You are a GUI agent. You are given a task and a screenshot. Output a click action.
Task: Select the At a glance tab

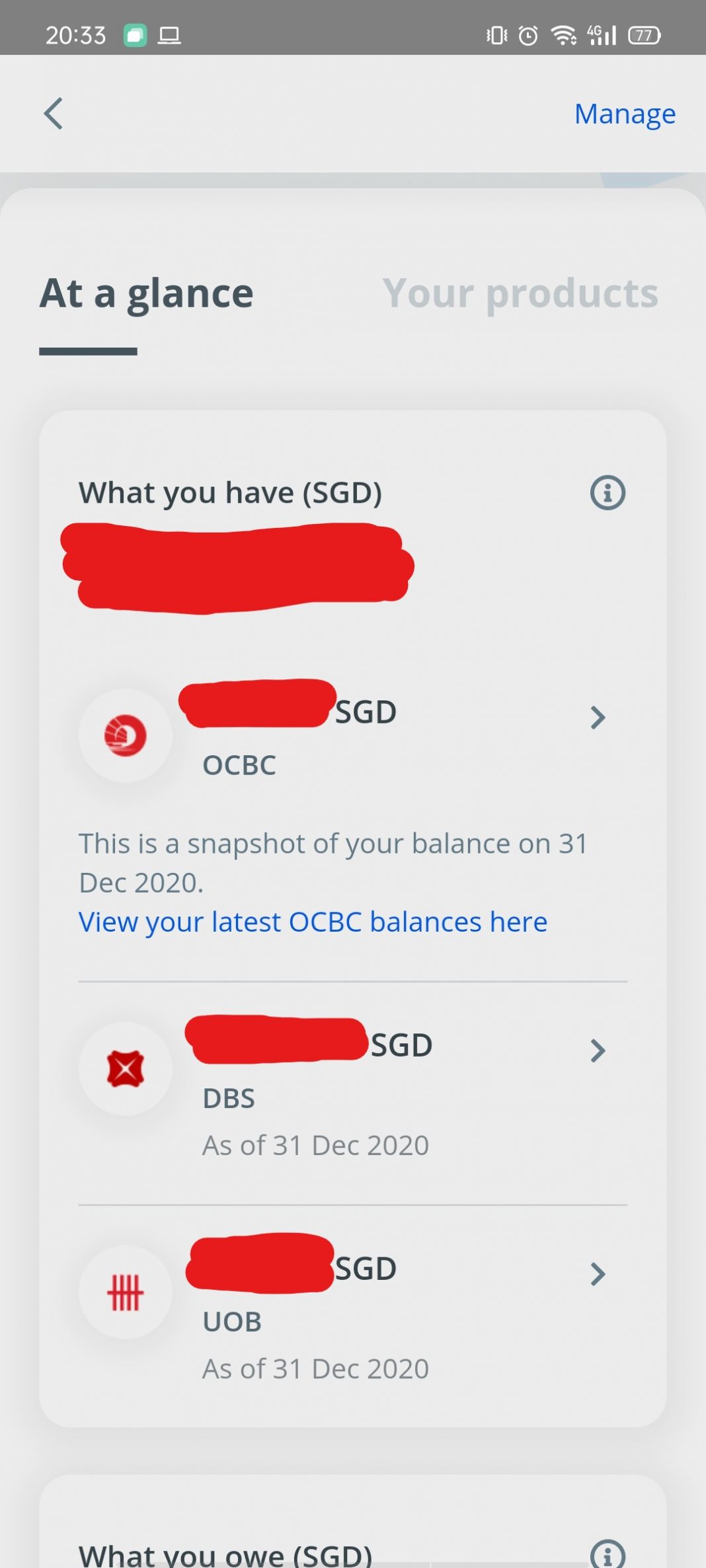(x=146, y=293)
